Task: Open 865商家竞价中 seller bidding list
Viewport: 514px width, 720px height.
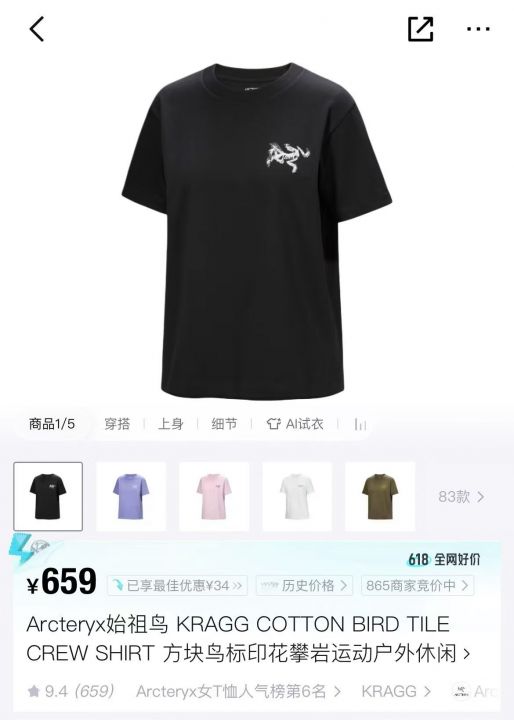Action: point(417,585)
